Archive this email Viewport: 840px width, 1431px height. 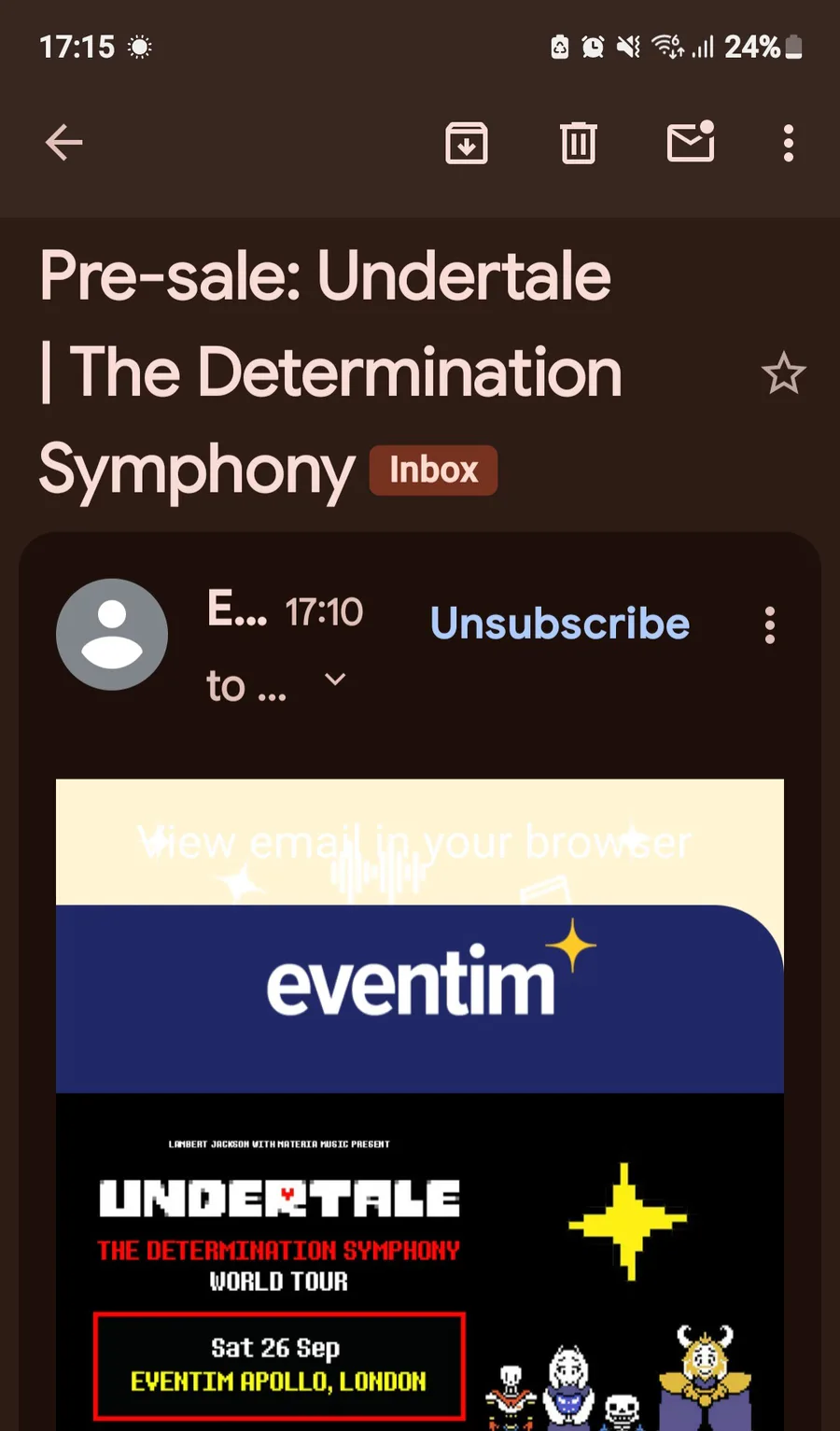pos(467,143)
